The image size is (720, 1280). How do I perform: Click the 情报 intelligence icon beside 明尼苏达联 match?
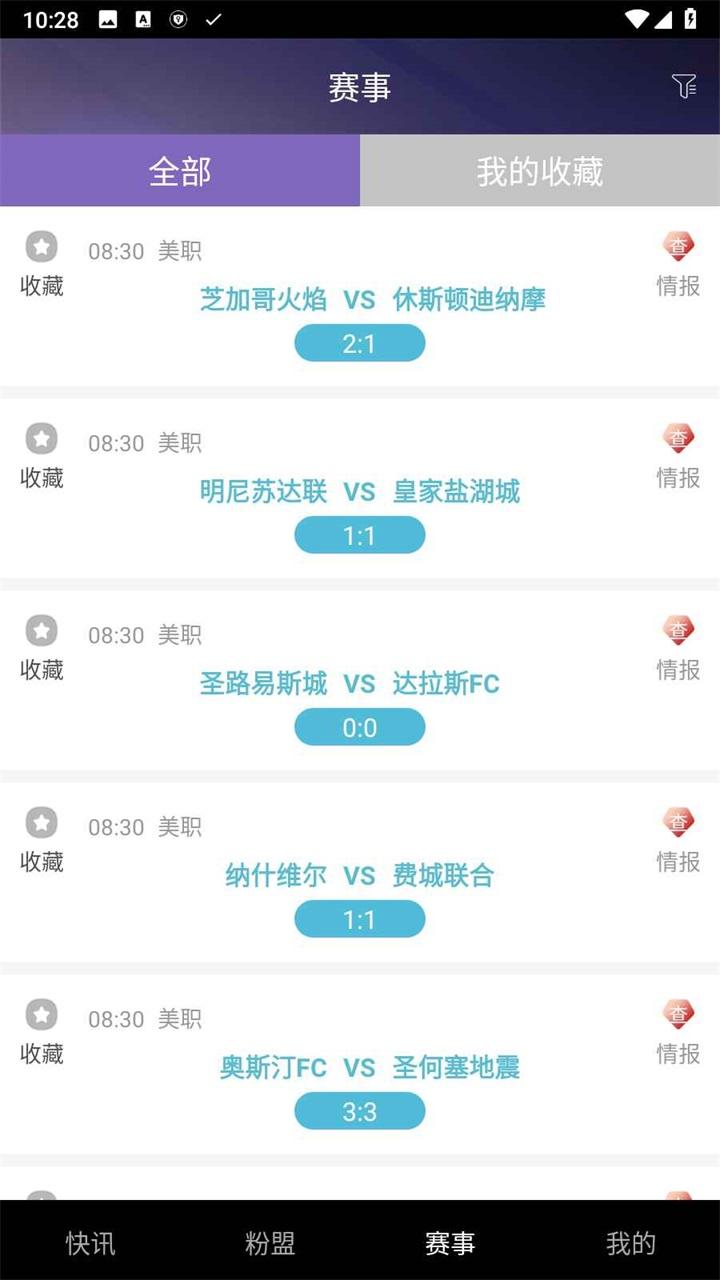click(678, 438)
